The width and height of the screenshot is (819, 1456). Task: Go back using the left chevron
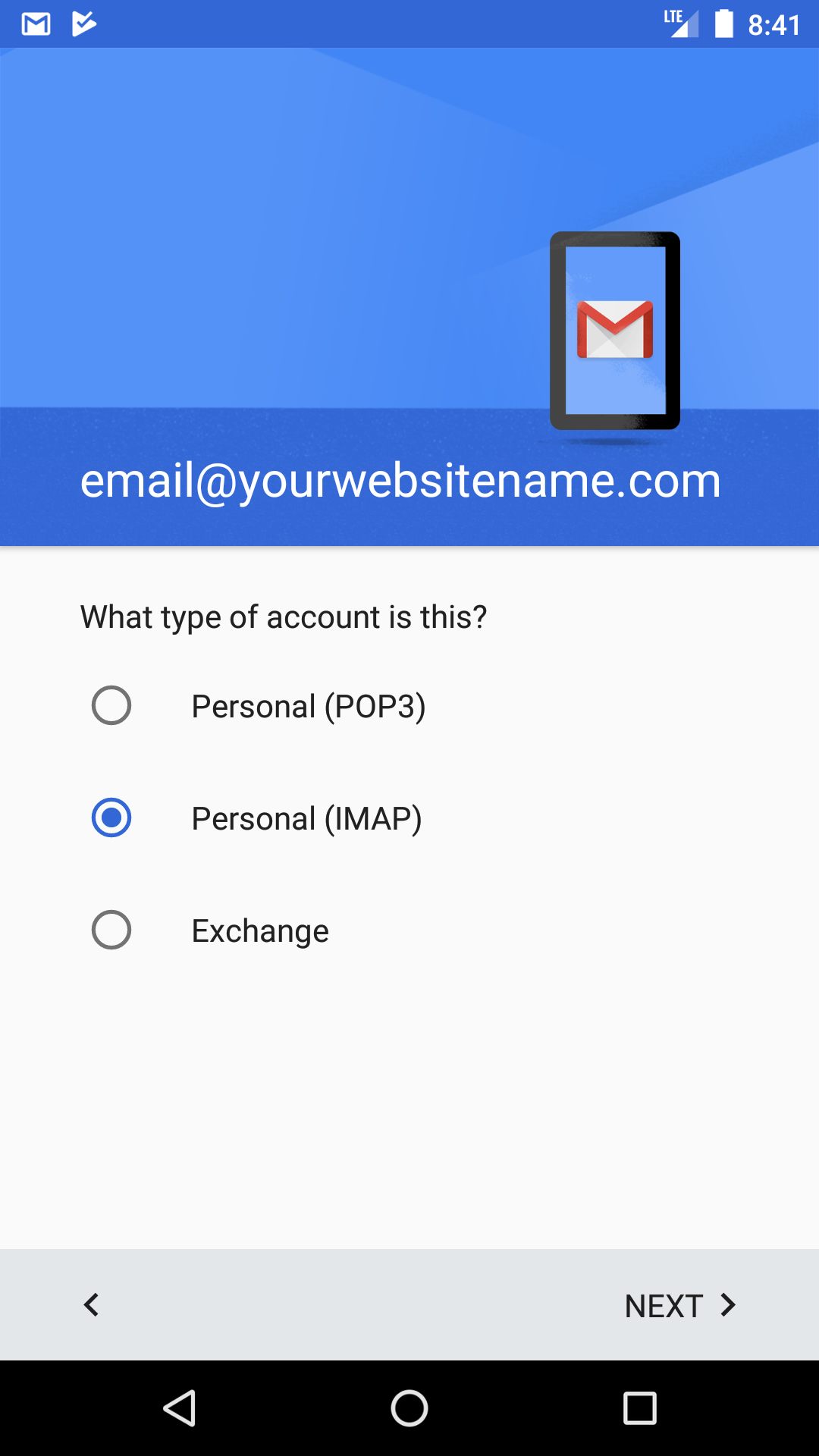point(91,1305)
